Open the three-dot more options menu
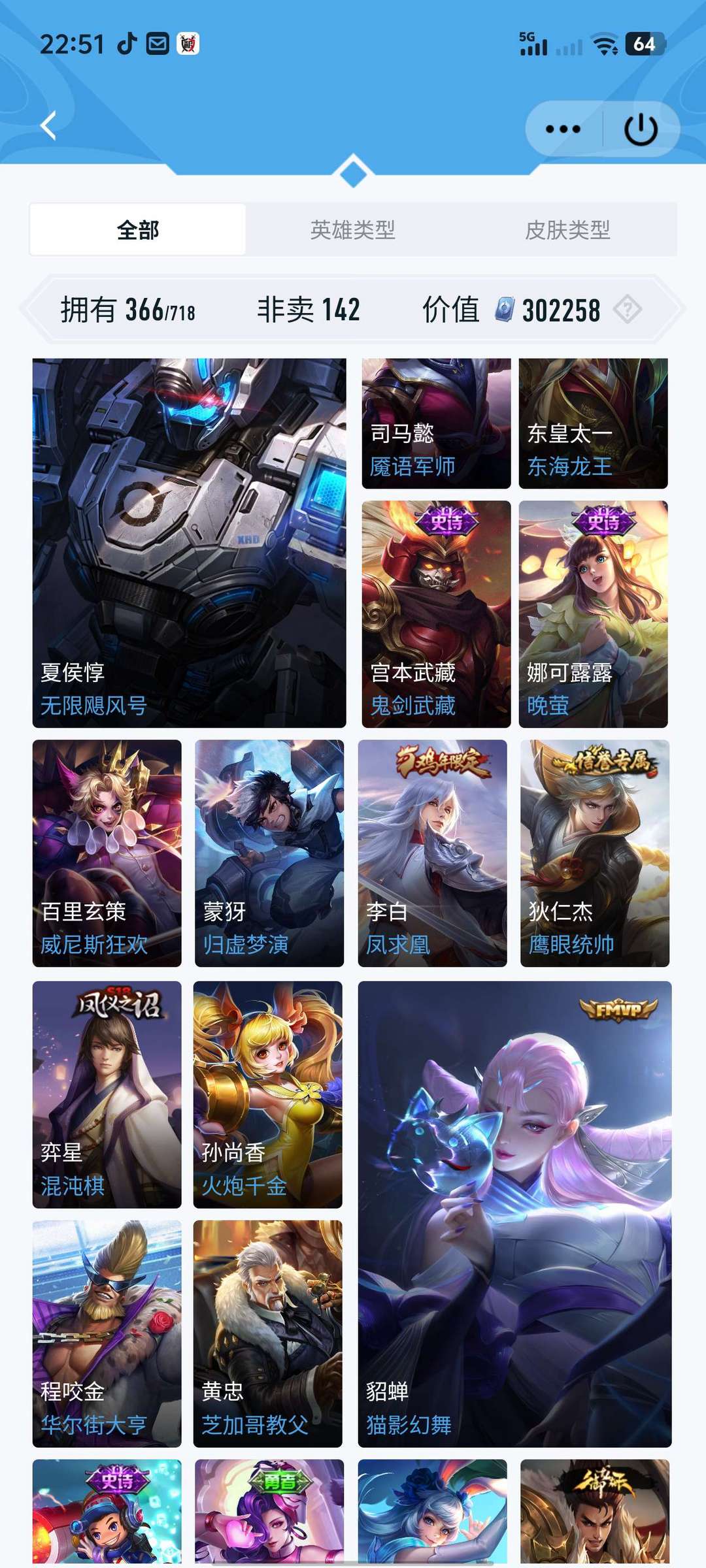706x1568 pixels. 563,129
